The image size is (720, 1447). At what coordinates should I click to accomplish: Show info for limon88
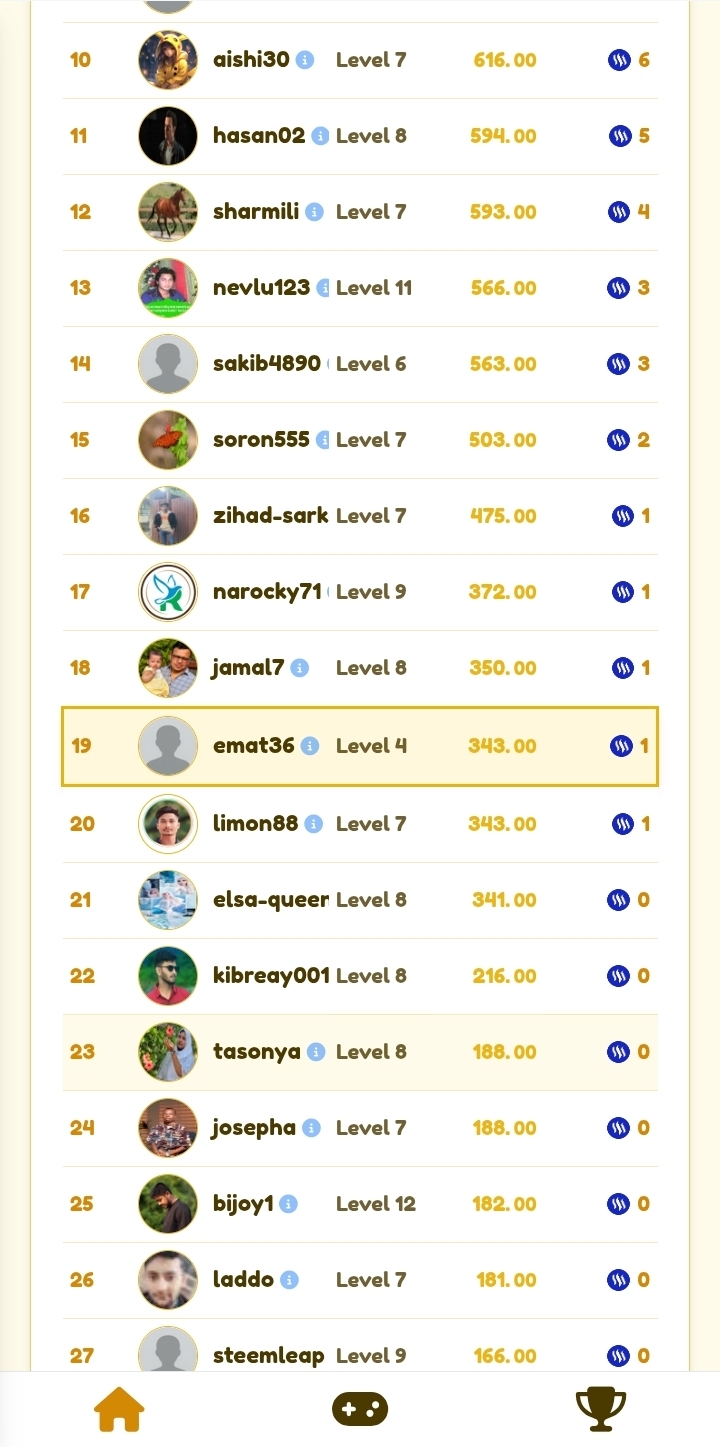(314, 824)
